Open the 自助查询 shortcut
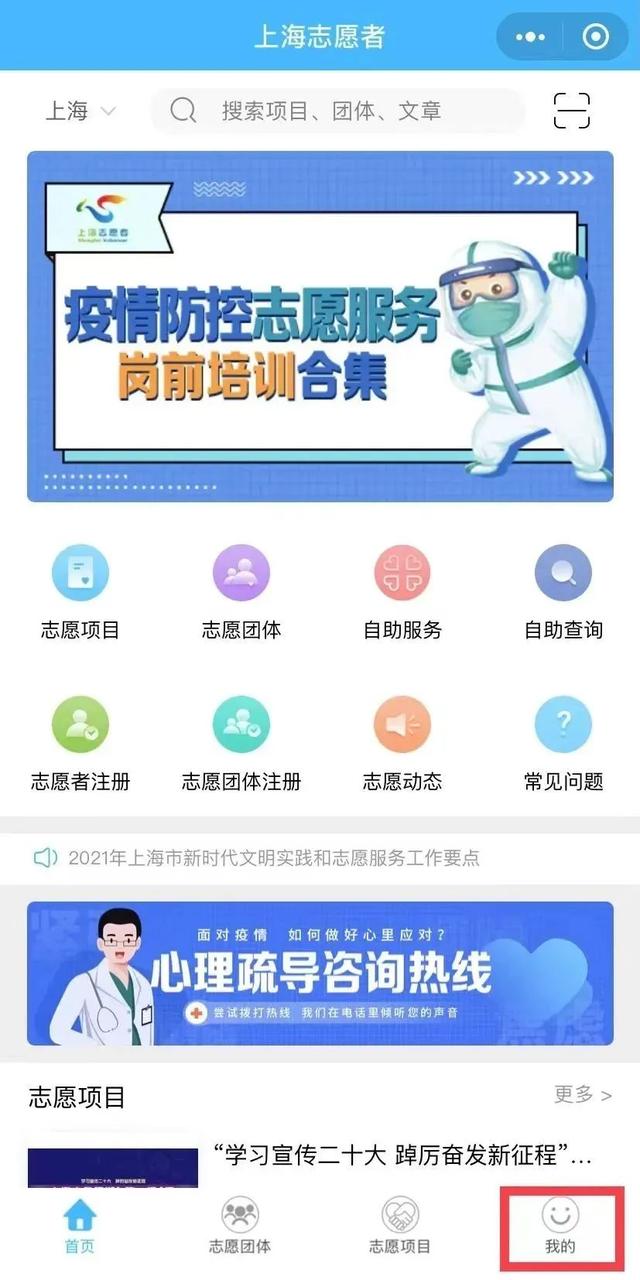640x1280 pixels. click(563, 592)
